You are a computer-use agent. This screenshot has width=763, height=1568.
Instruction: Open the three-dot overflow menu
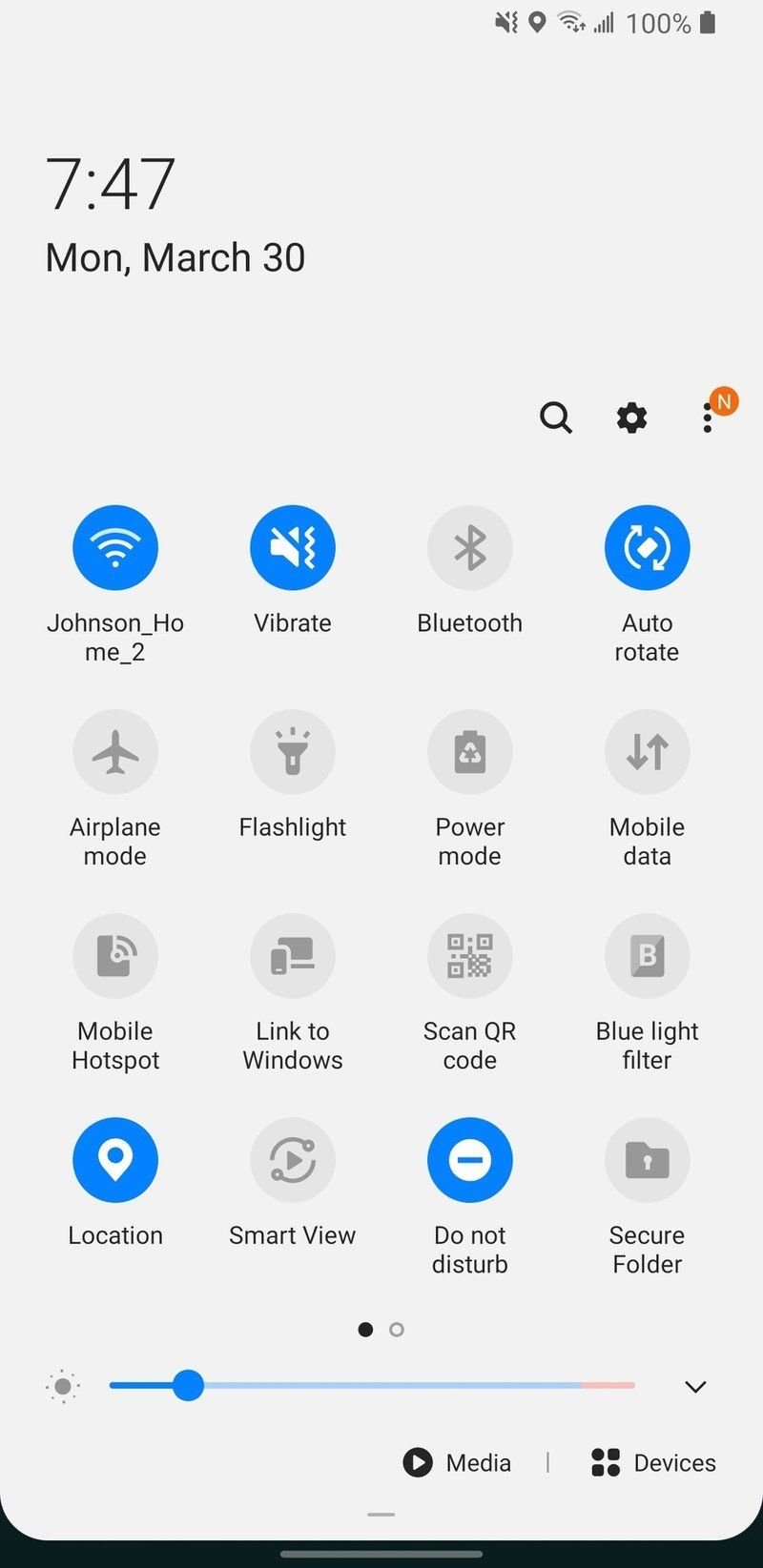click(x=707, y=417)
